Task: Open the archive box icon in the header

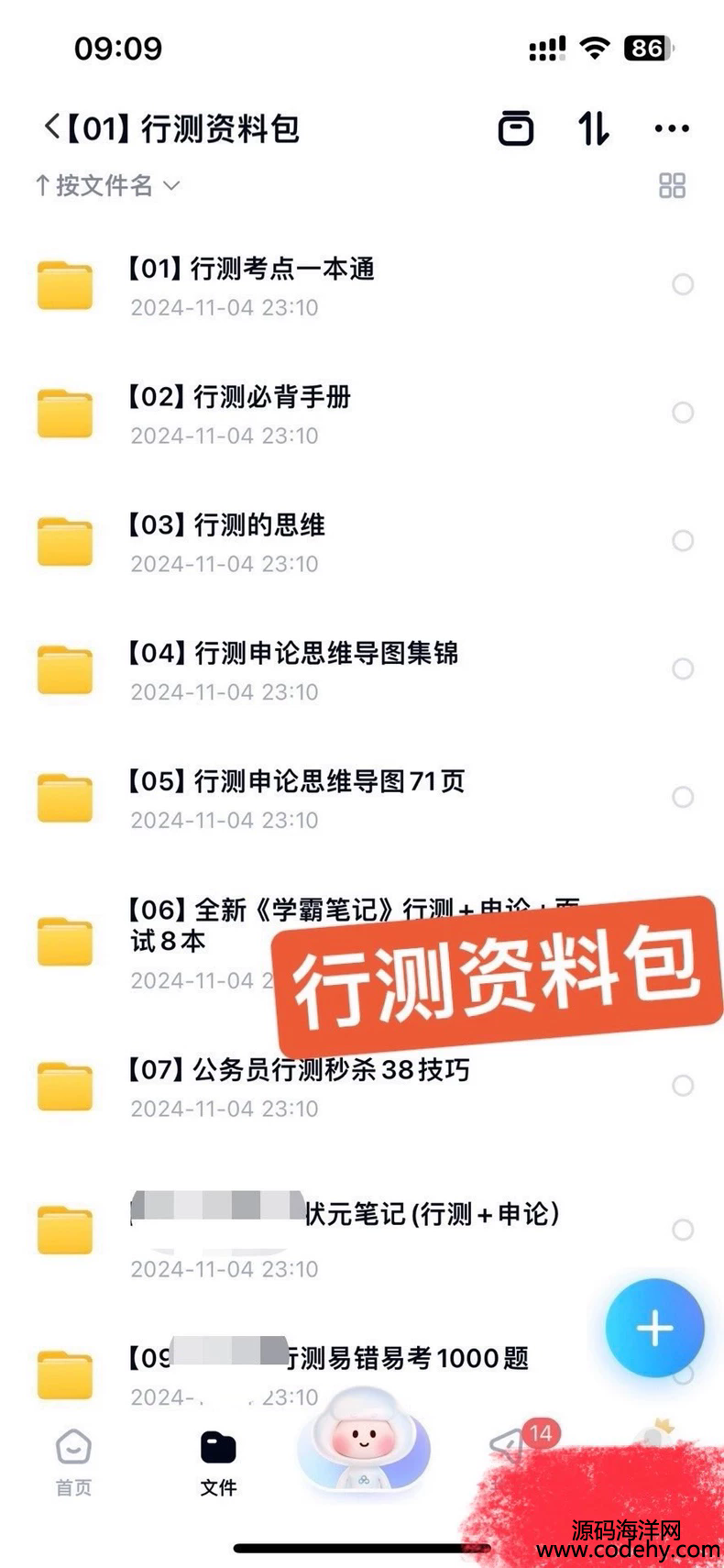Action: [516, 128]
